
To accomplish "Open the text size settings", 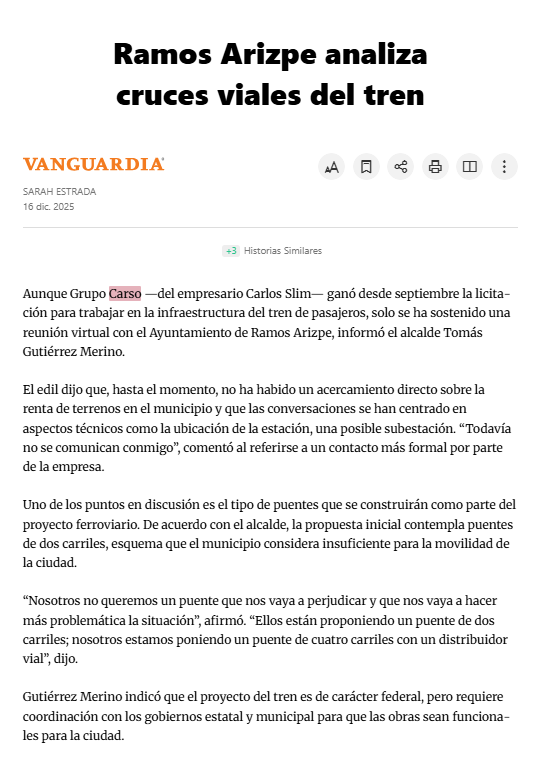I will [x=331, y=167].
